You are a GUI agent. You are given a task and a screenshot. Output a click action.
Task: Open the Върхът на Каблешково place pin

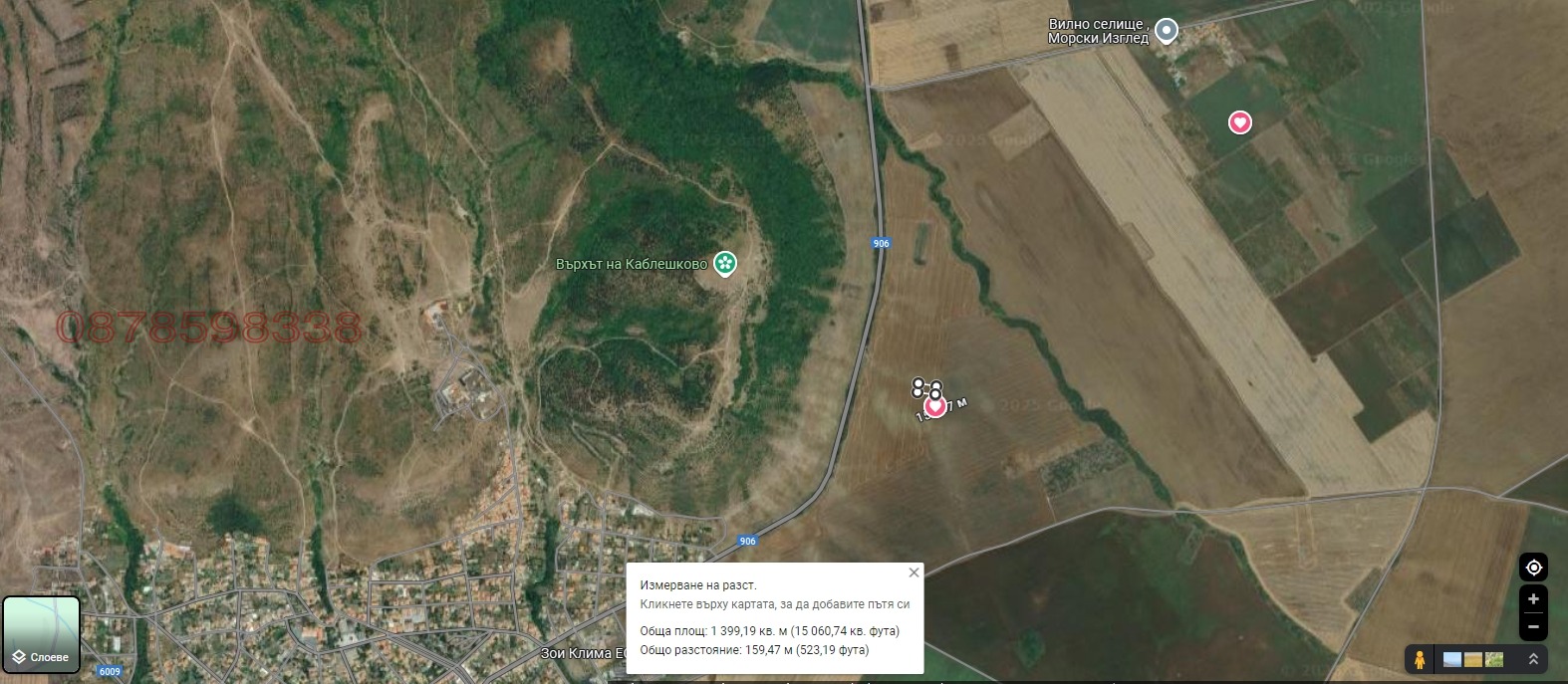tap(727, 264)
